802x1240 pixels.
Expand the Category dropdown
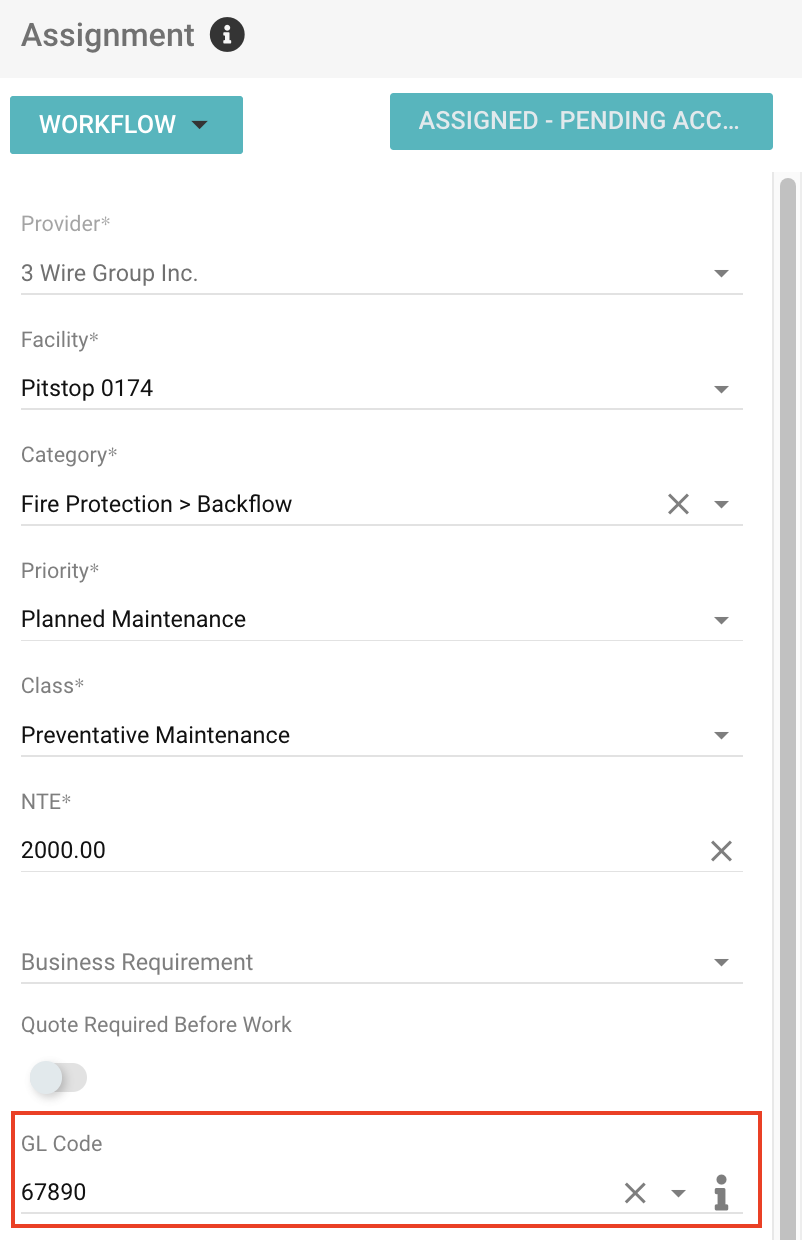(721, 504)
